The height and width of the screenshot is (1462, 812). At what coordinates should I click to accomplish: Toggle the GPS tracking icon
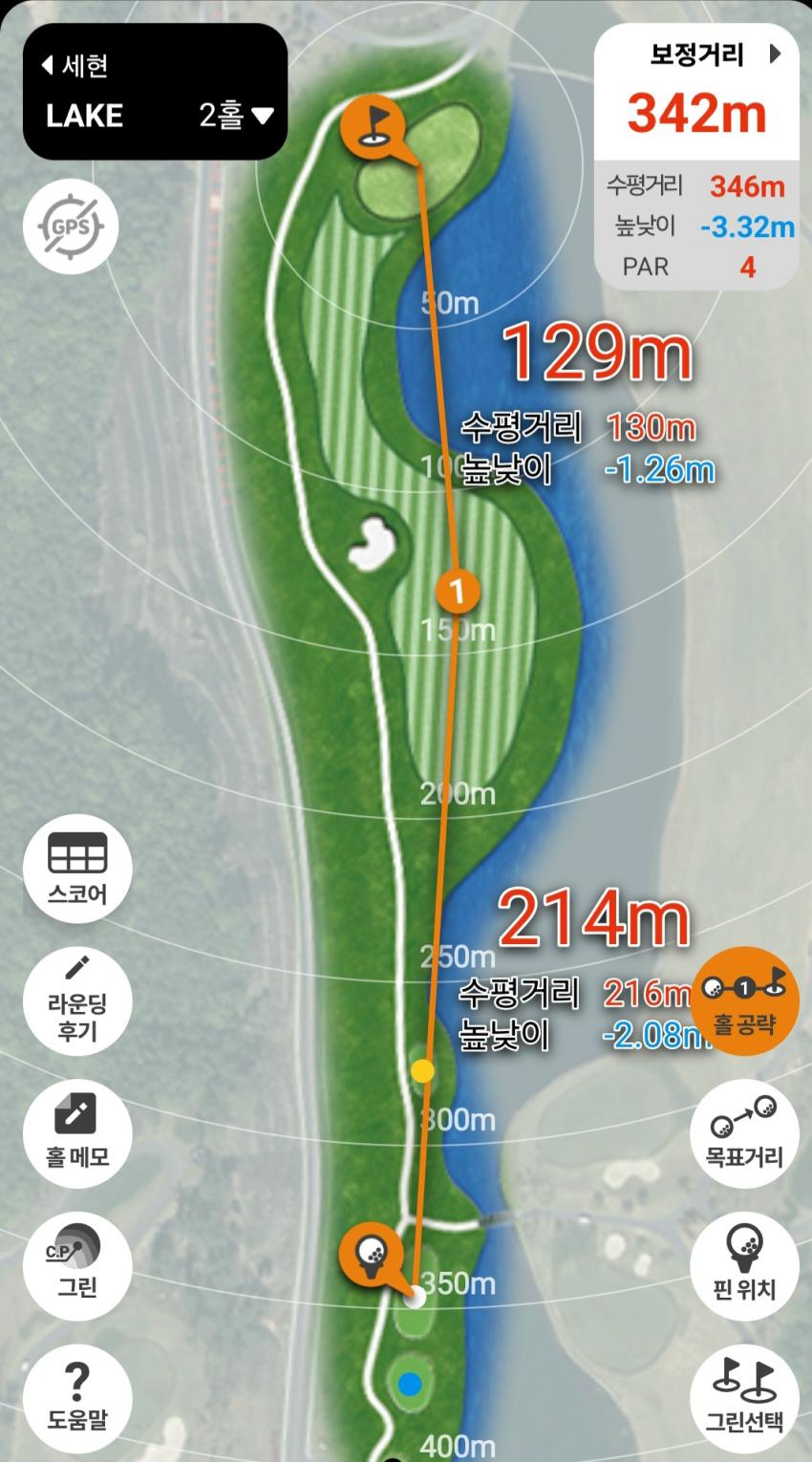[x=71, y=227]
